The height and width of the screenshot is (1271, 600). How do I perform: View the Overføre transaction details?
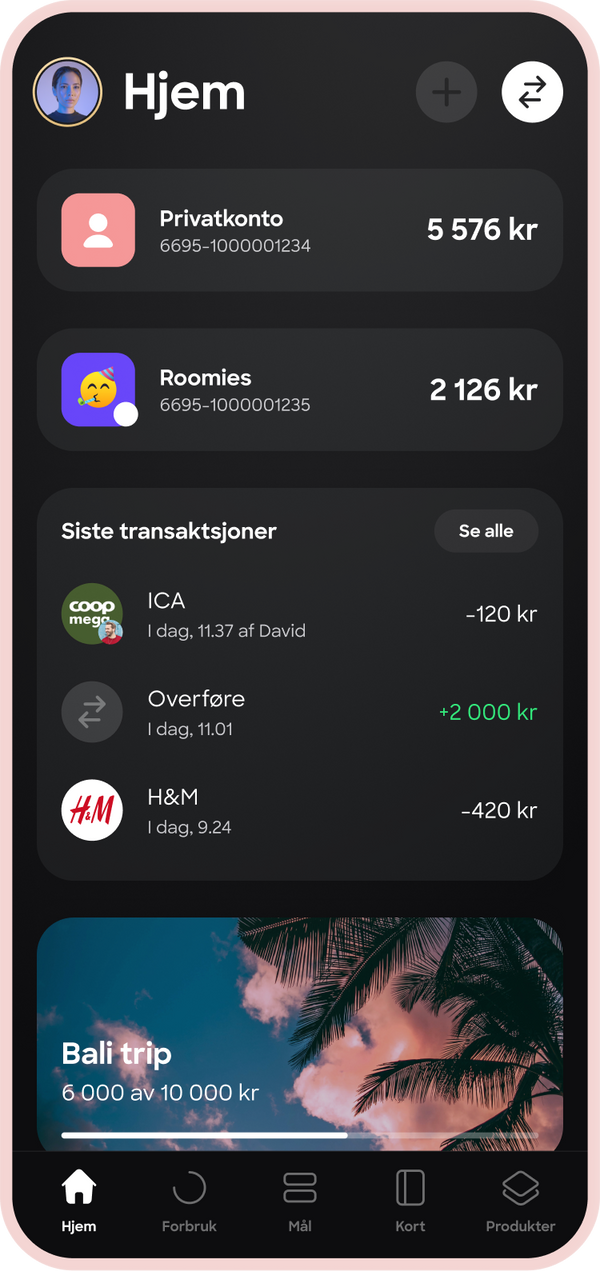pos(300,712)
